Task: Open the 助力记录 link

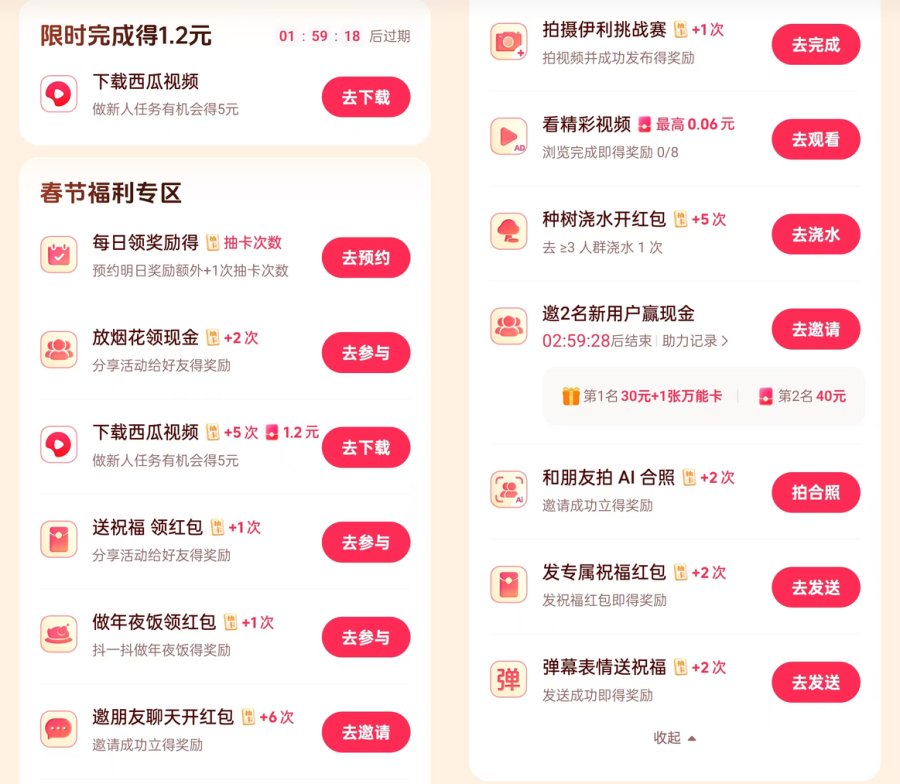Action: [695, 341]
